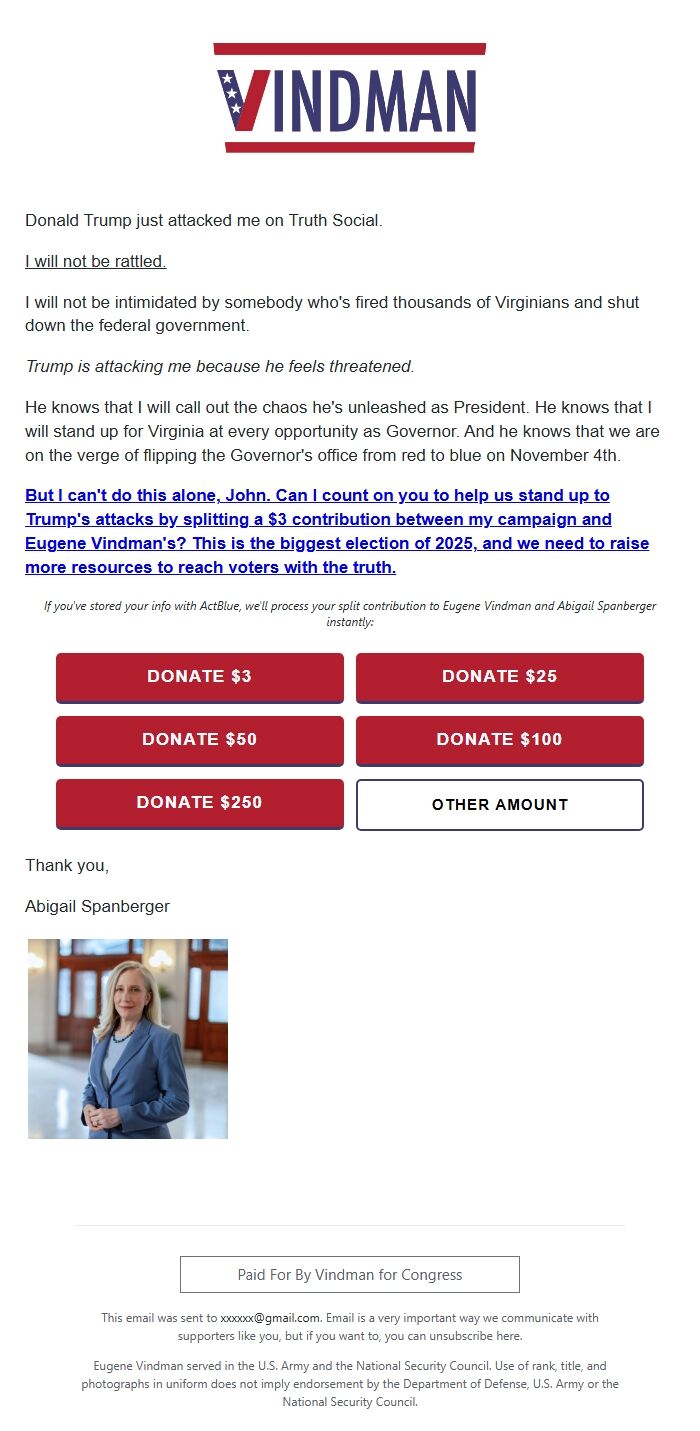Choose the DONATE $25 button
700x1431 pixels.
pos(499,677)
